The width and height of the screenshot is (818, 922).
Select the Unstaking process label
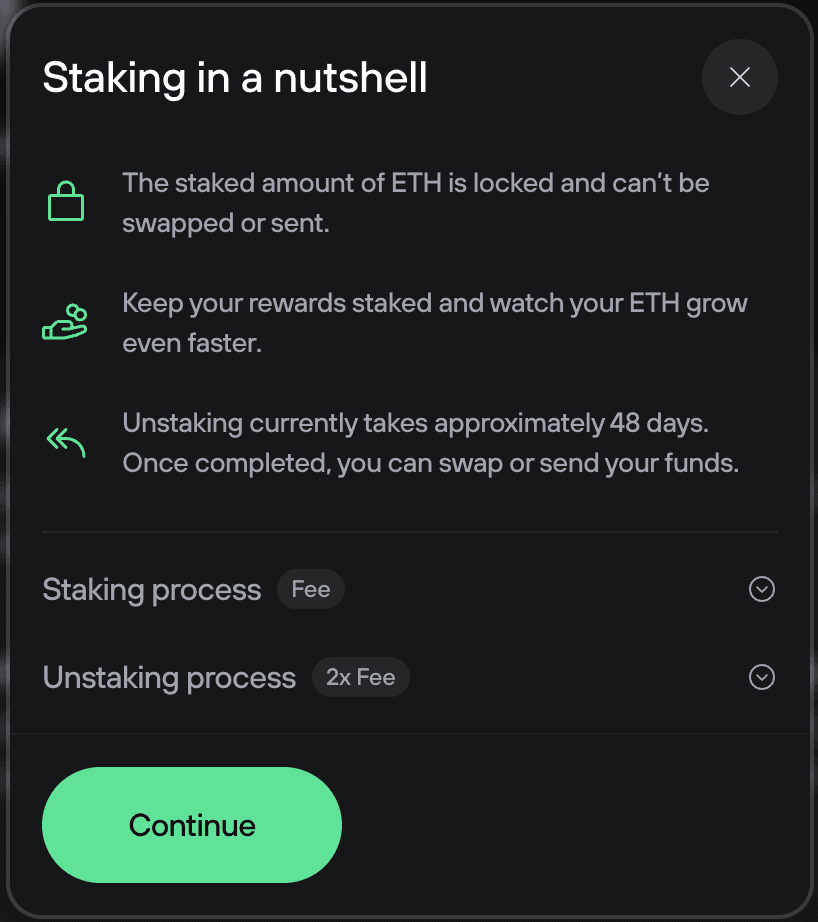[168, 677]
